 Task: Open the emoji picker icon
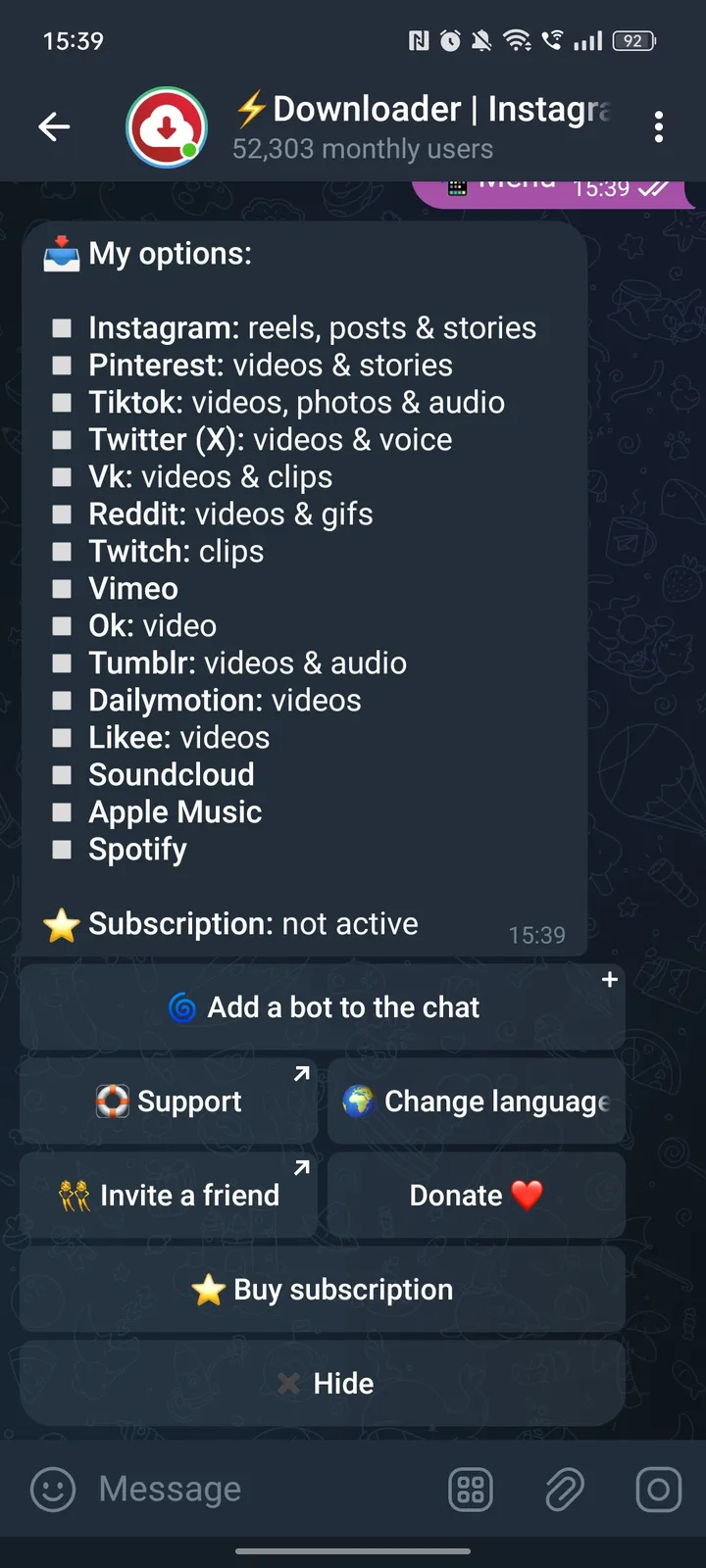click(51, 1489)
